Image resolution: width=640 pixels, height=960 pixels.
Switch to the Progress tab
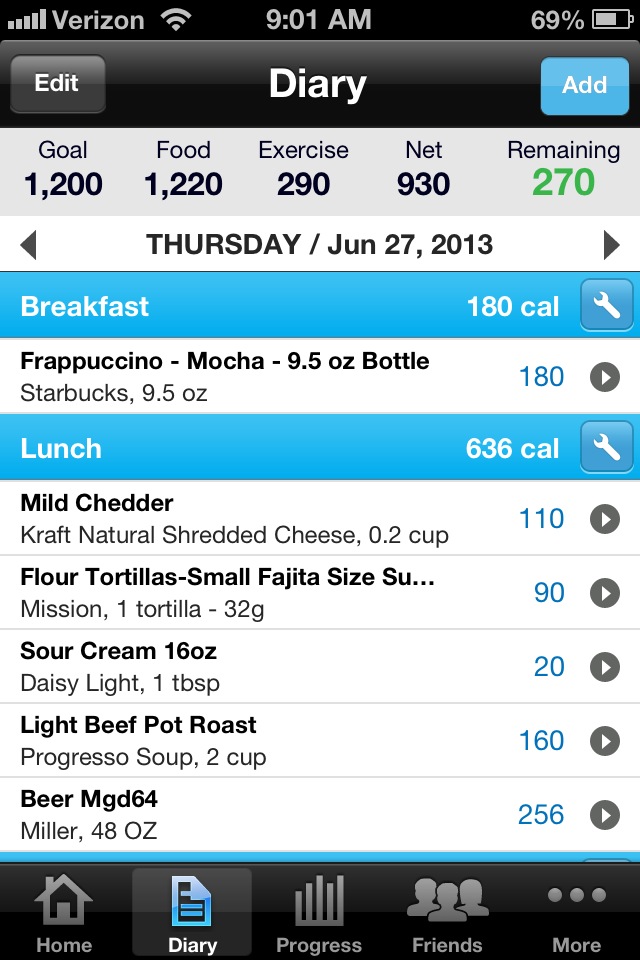coord(319,914)
